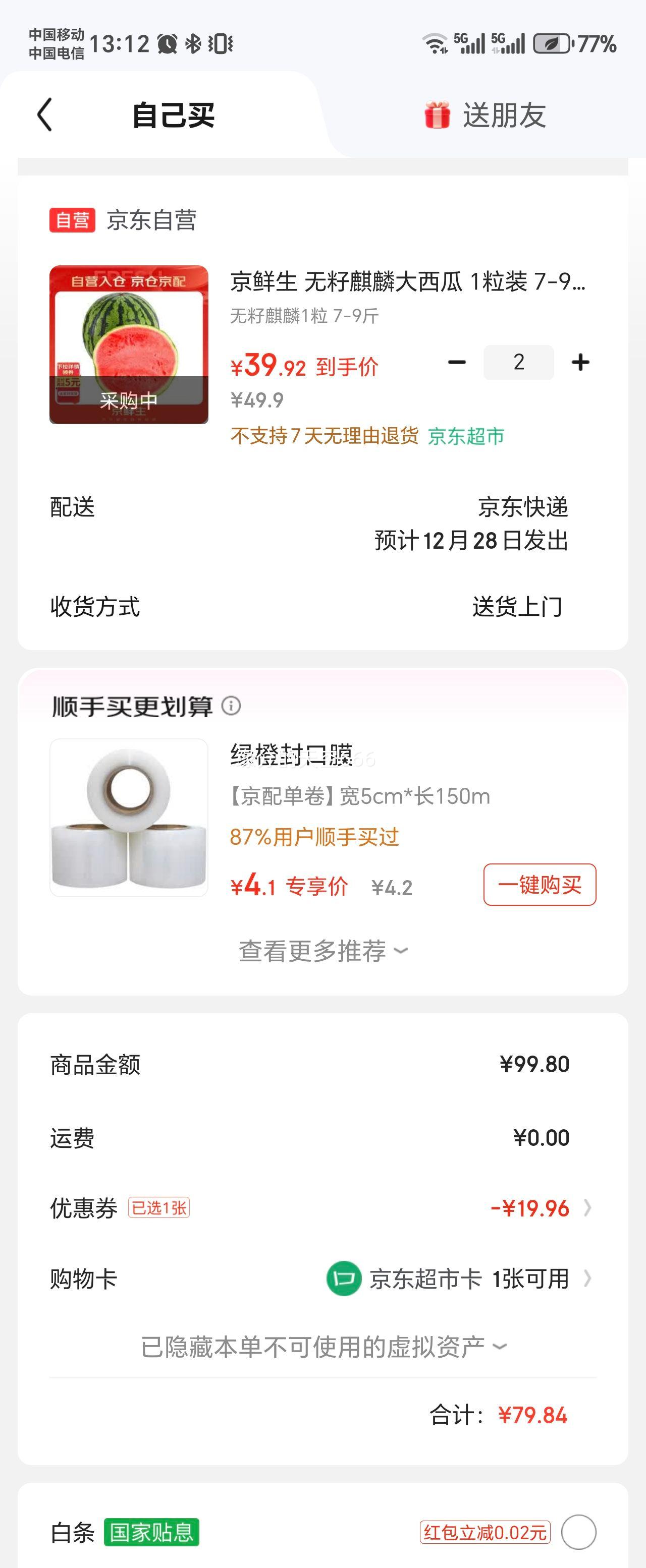Expand 查看更多推荐
Image resolution: width=646 pixels, height=1568 pixels.
[322, 951]
